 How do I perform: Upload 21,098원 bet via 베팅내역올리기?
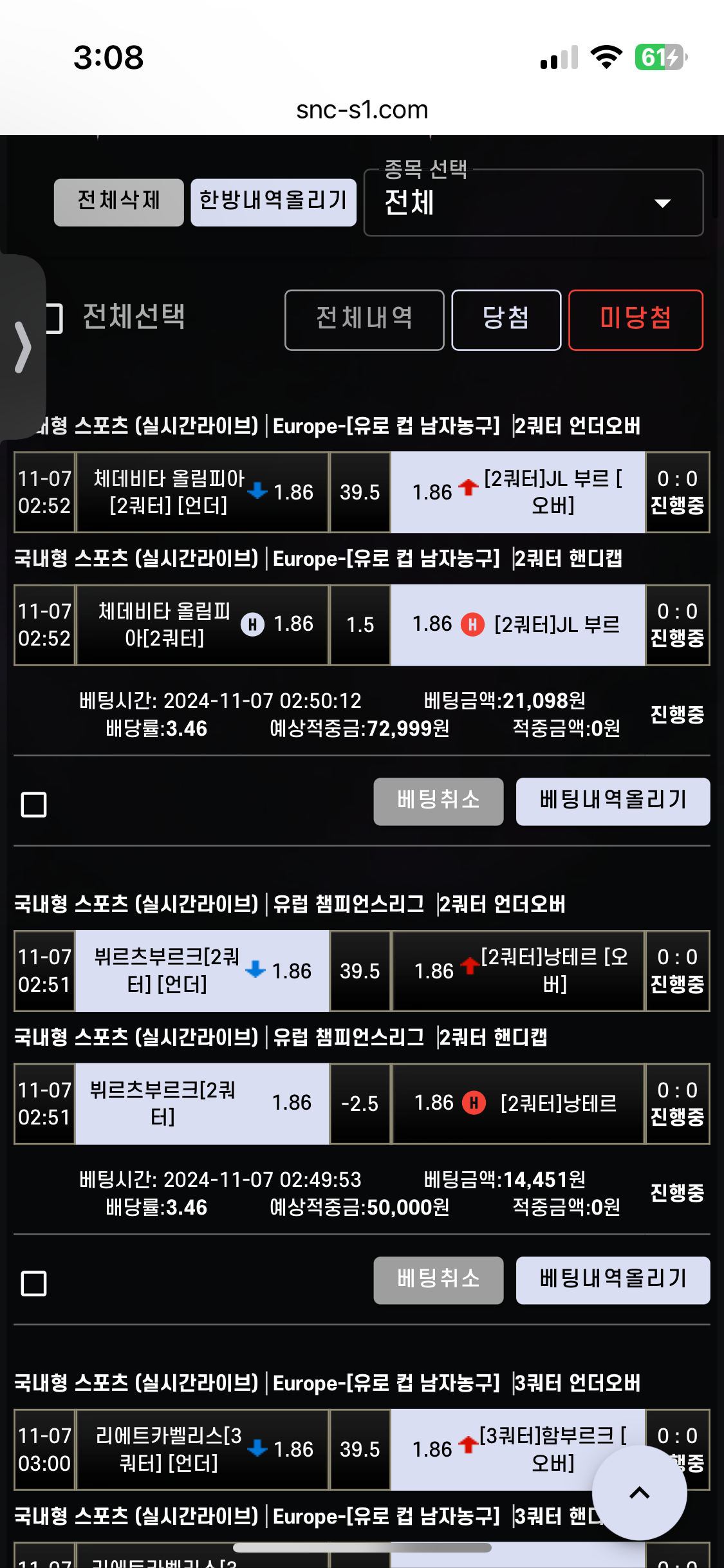[x=613, y=801]
